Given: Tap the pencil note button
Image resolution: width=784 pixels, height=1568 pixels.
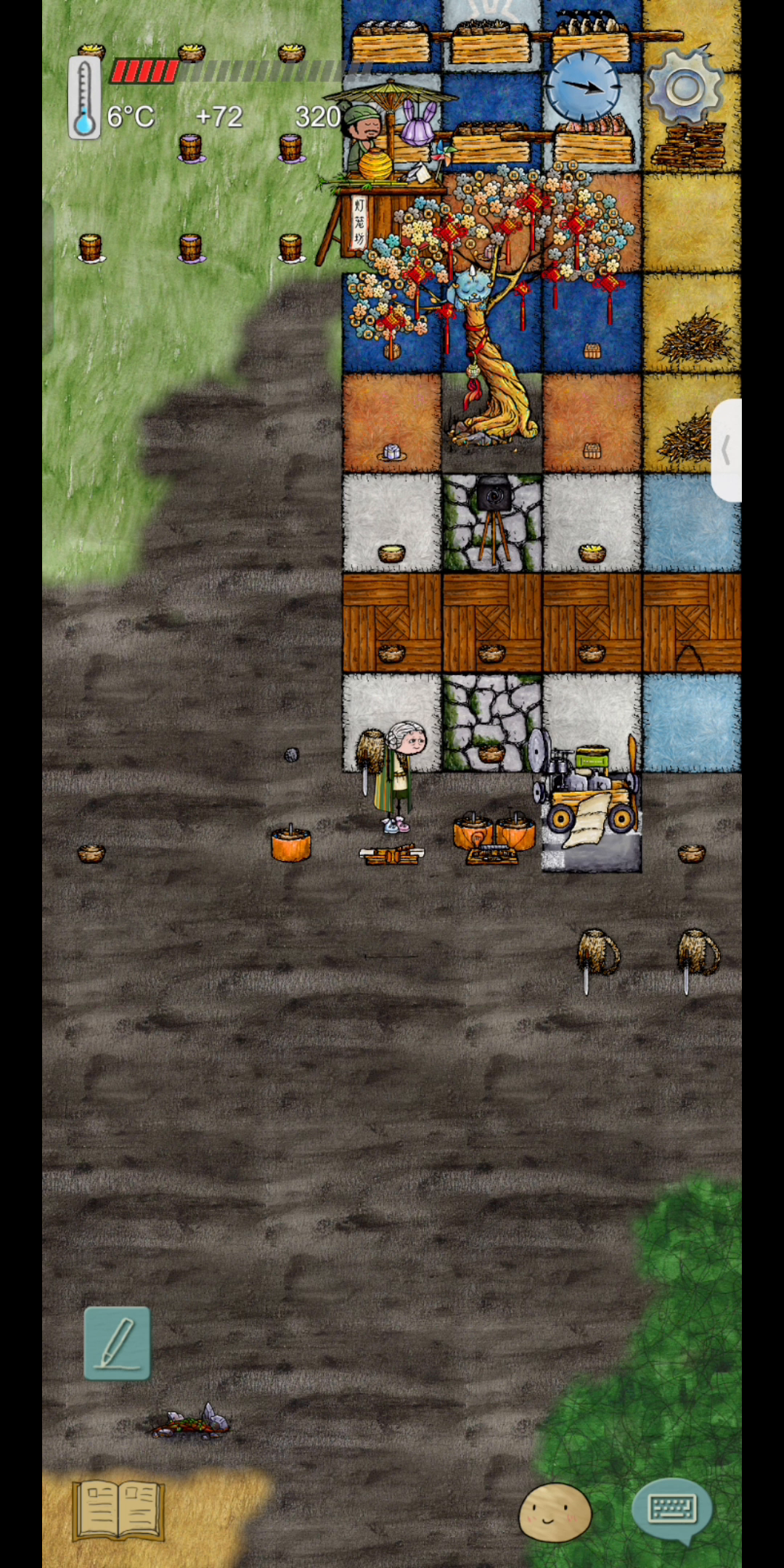Looking at the screenshot, I should coord(117,1343).
